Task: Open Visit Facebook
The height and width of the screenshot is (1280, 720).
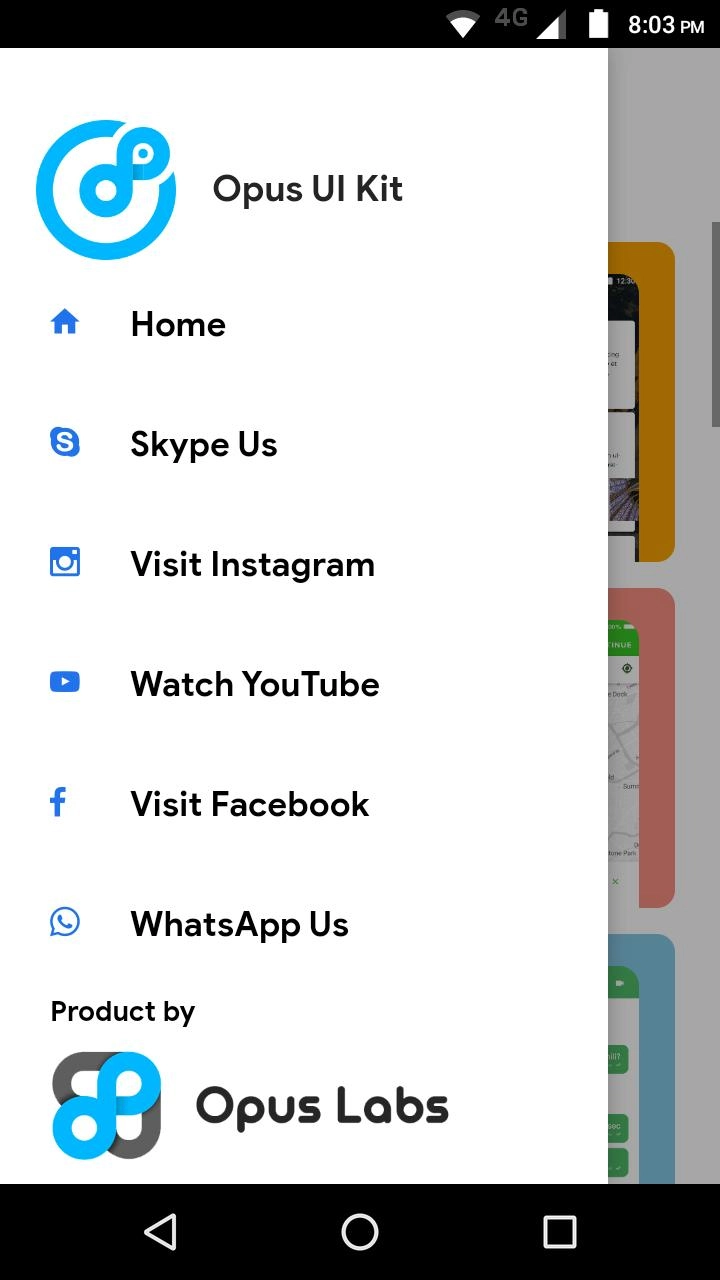Action: [x=250, y=804]
